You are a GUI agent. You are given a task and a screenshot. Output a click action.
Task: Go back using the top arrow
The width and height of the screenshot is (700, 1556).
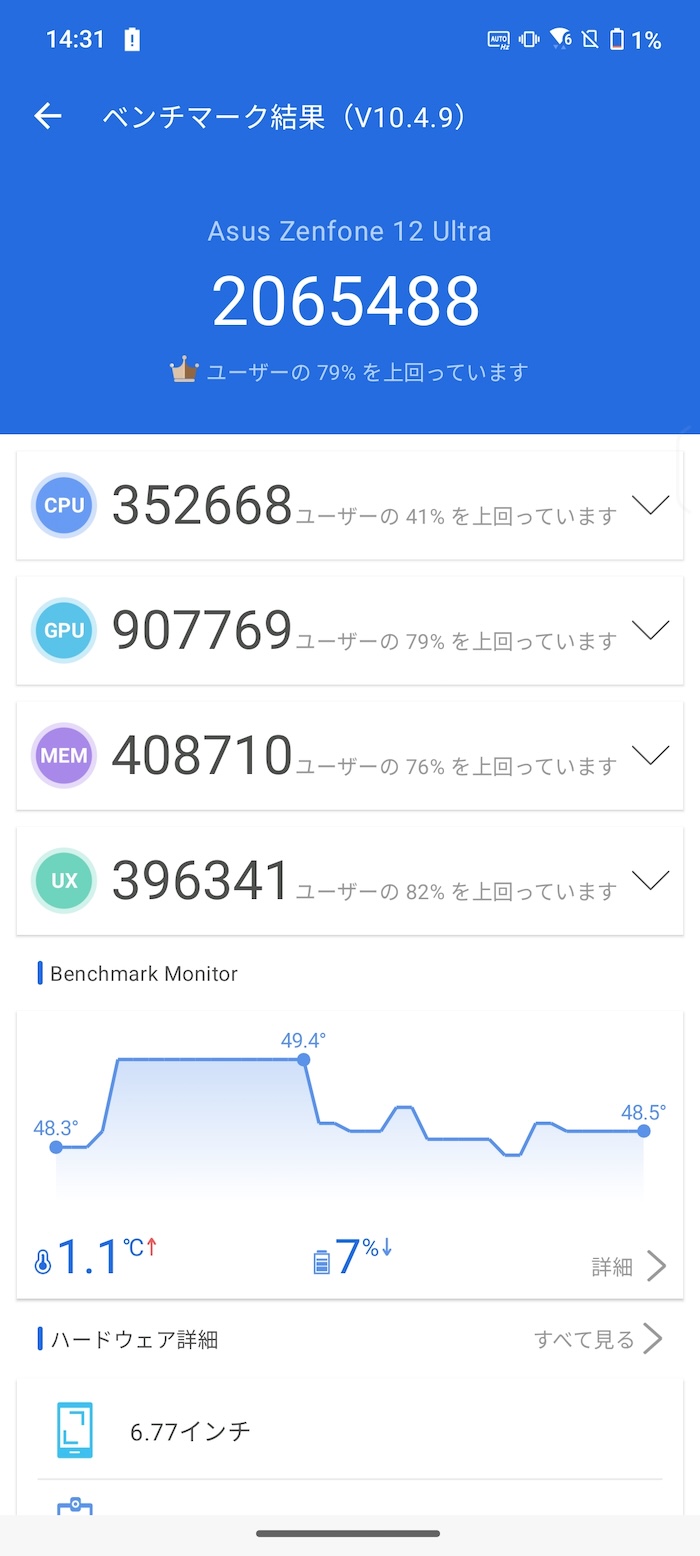pyautogui.click(x=48, y=117)
